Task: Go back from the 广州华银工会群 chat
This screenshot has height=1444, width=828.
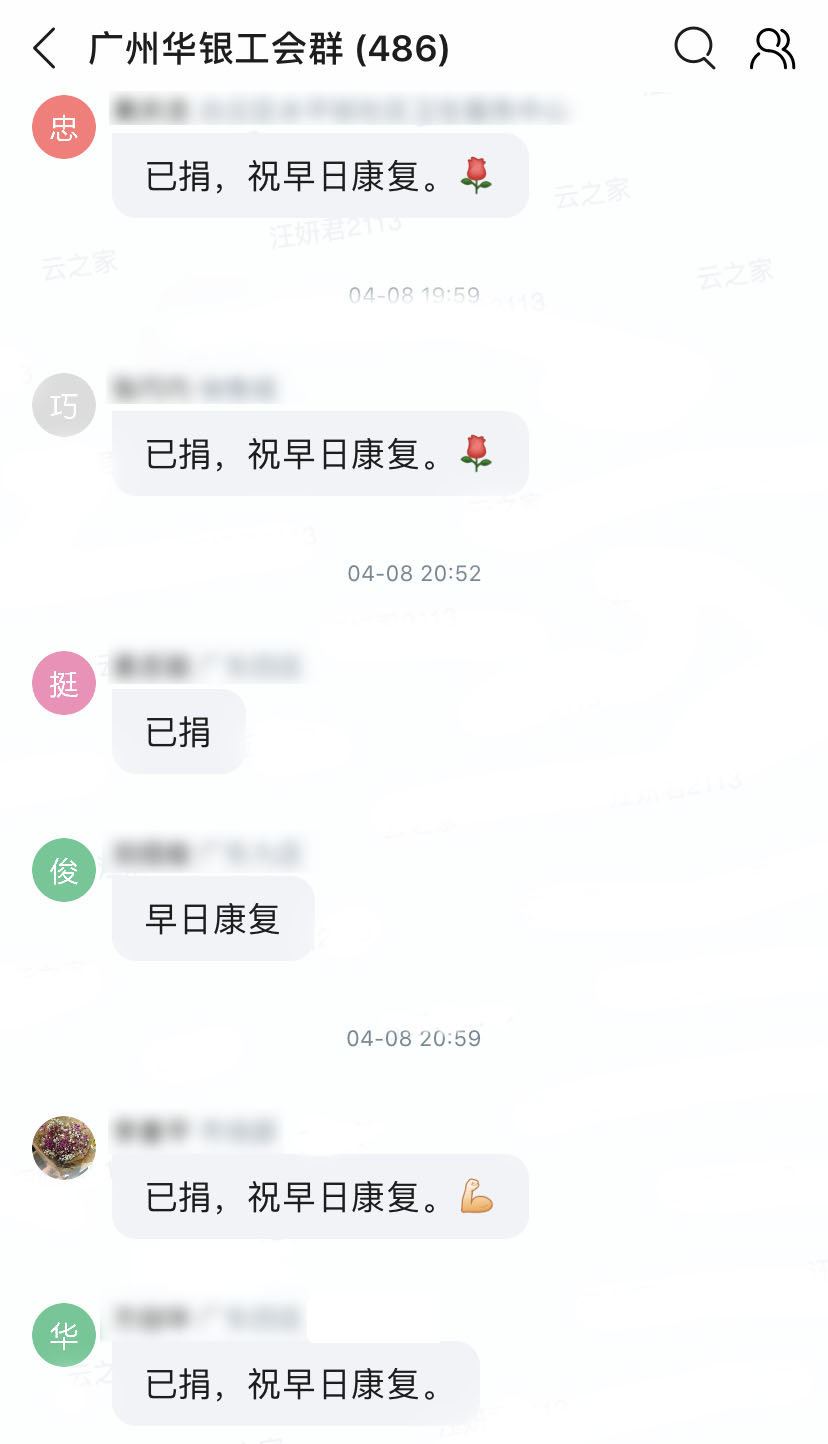Action: [45, 48]
